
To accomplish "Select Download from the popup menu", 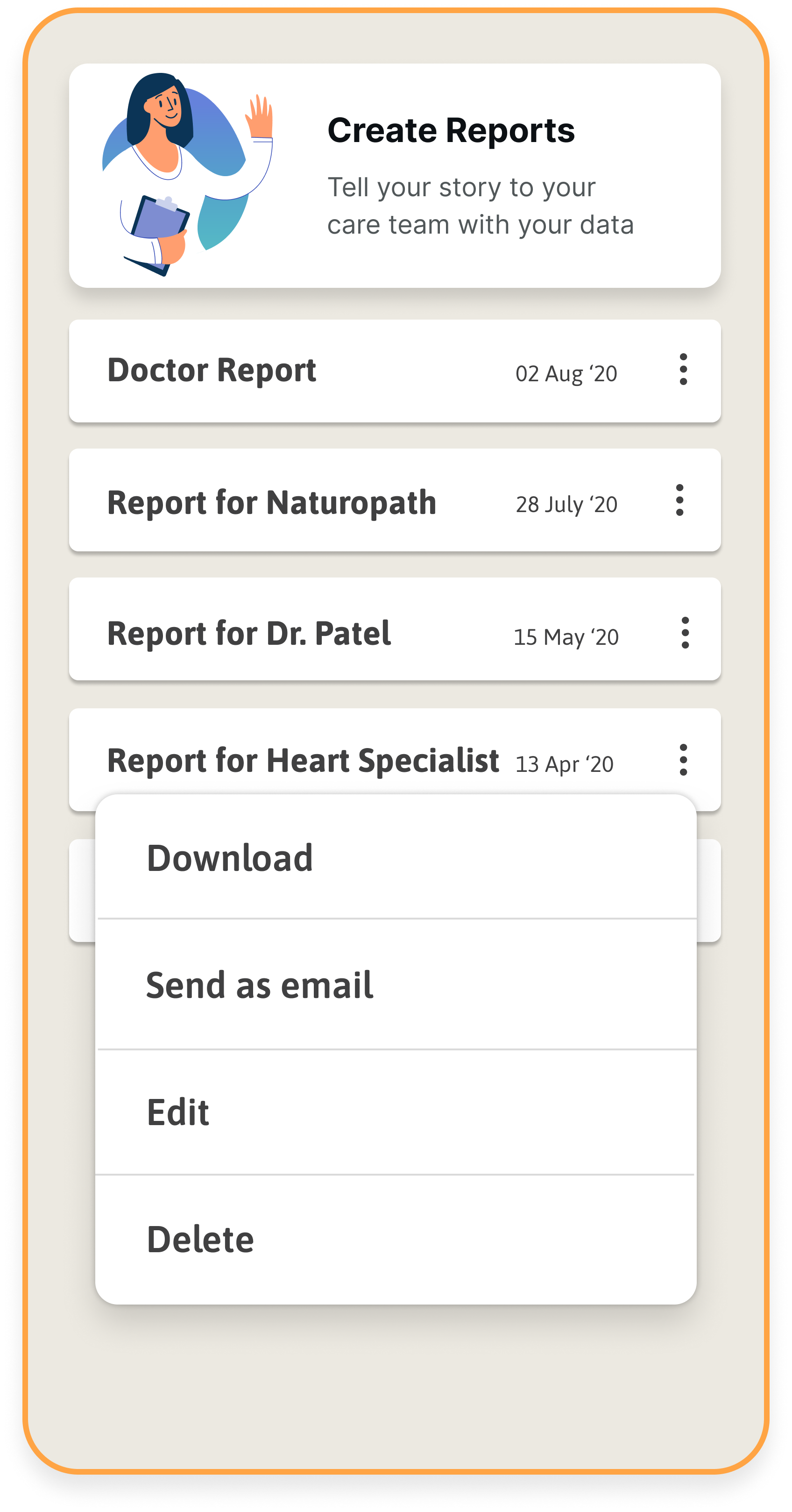I will (x=396, y=857).
